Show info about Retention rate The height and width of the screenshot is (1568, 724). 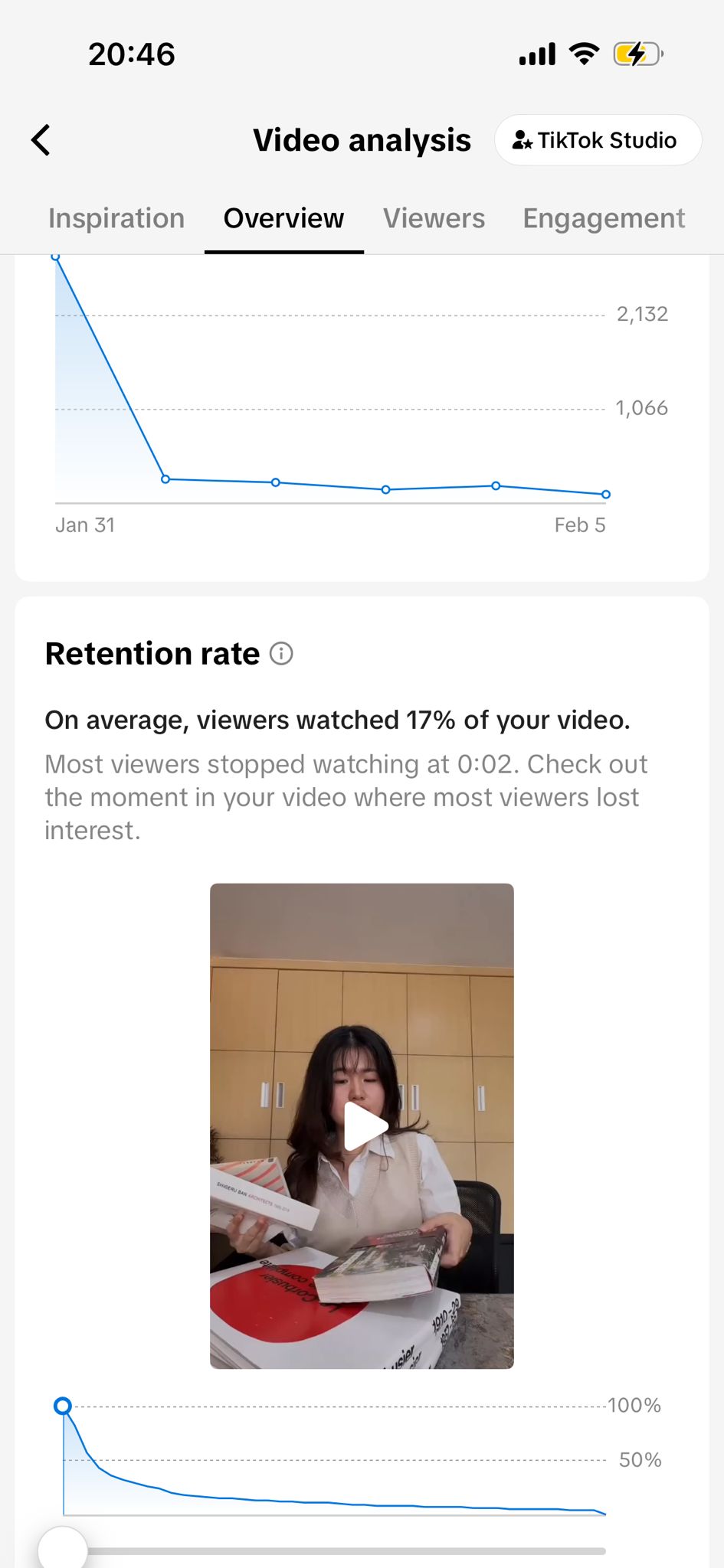pos(282,654)
